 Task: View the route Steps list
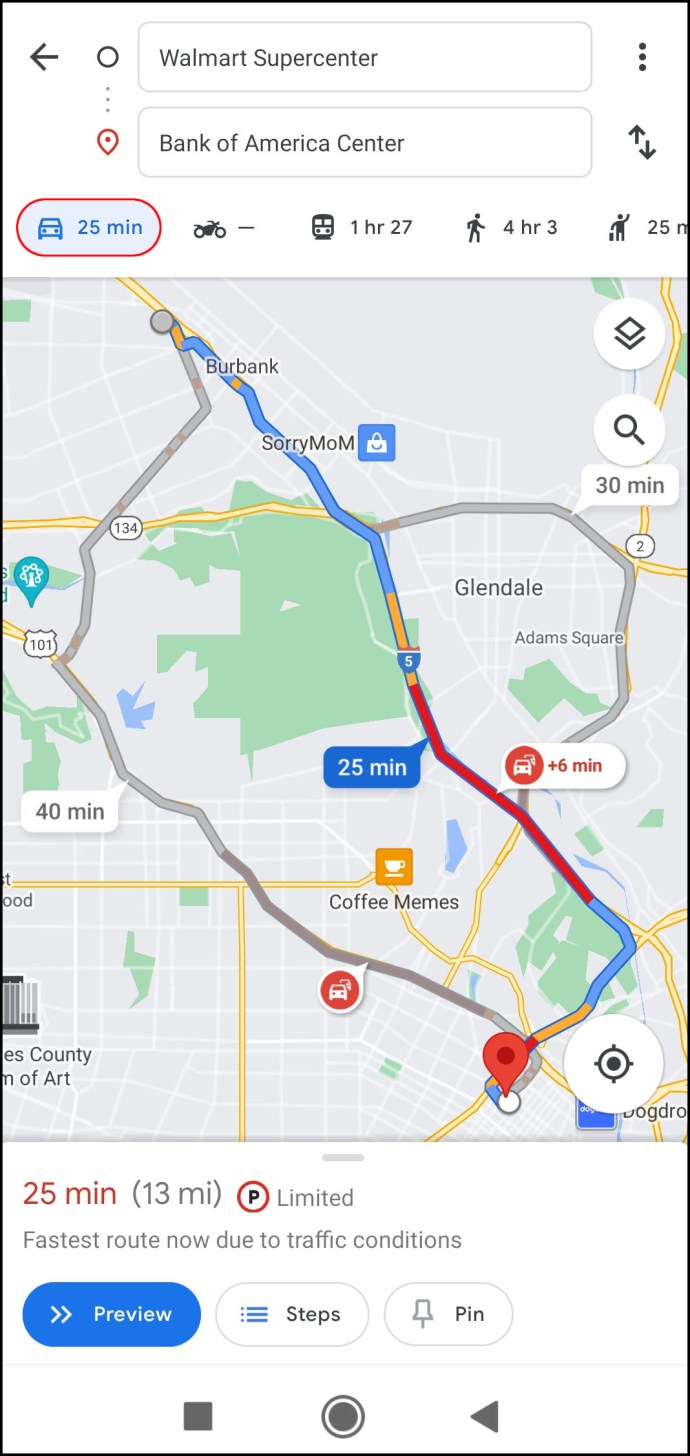coord(292,1314)
